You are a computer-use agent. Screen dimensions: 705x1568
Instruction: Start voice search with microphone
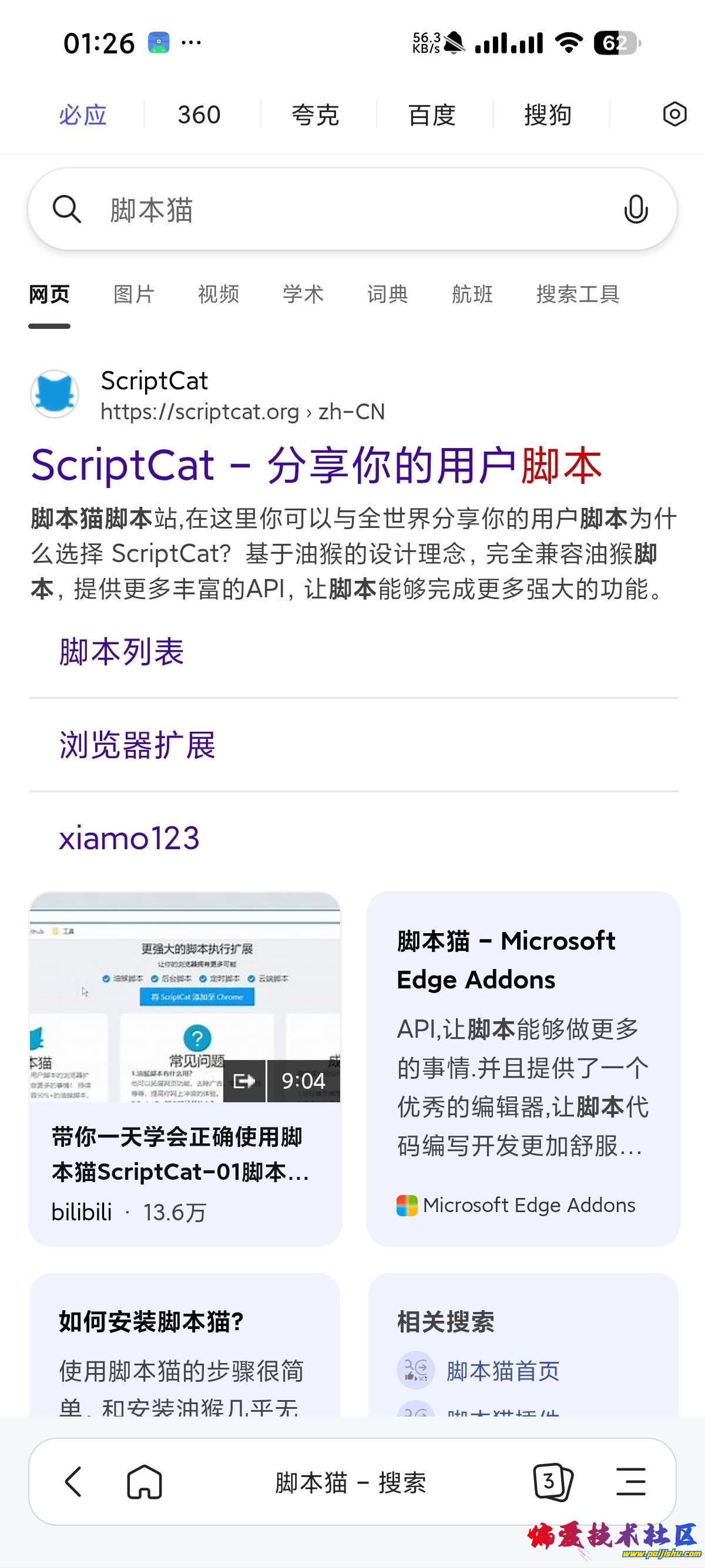point(636,210)
